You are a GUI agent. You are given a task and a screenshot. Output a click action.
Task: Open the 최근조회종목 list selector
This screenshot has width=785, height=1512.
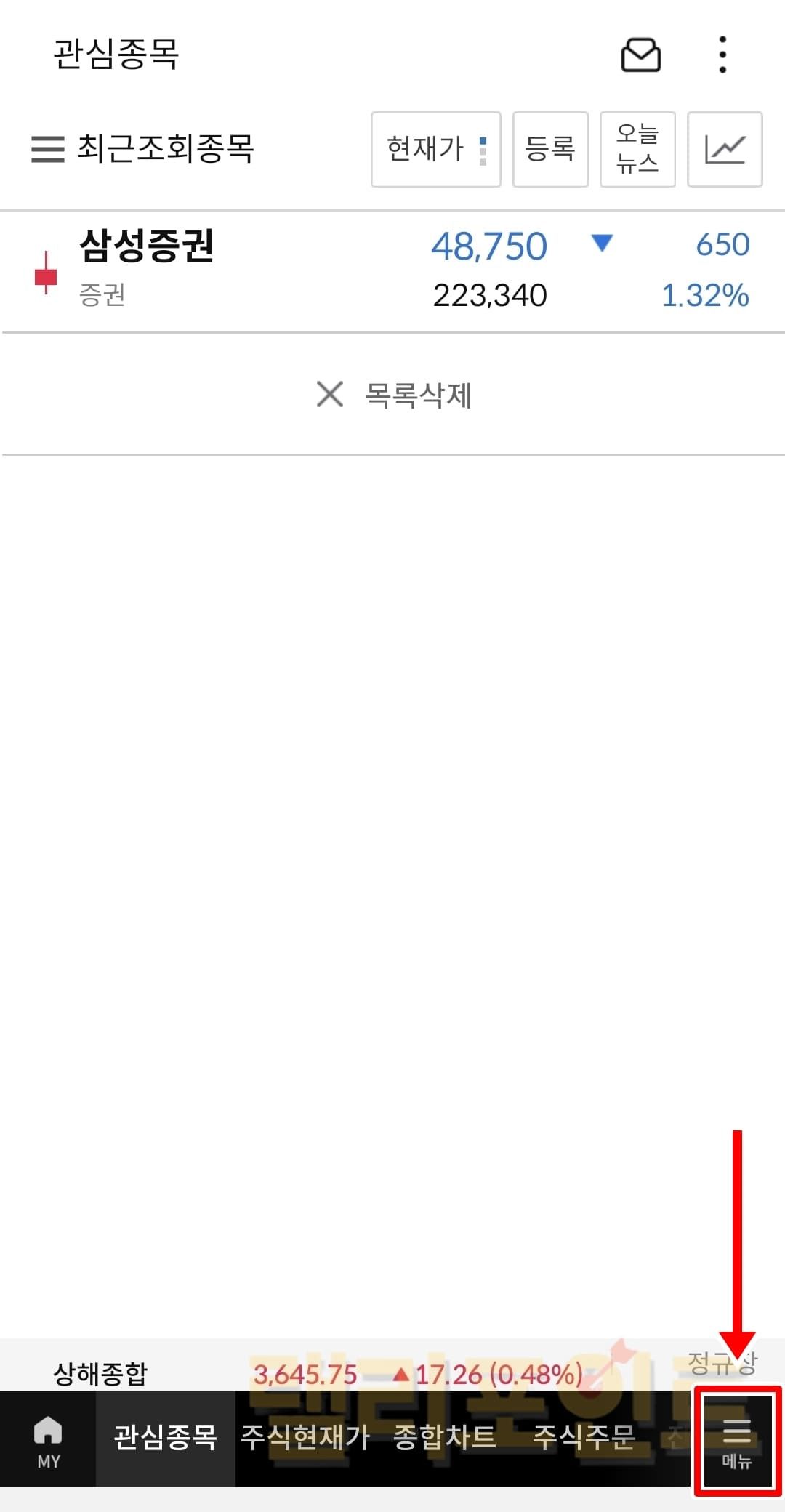[x=142, y=149]
